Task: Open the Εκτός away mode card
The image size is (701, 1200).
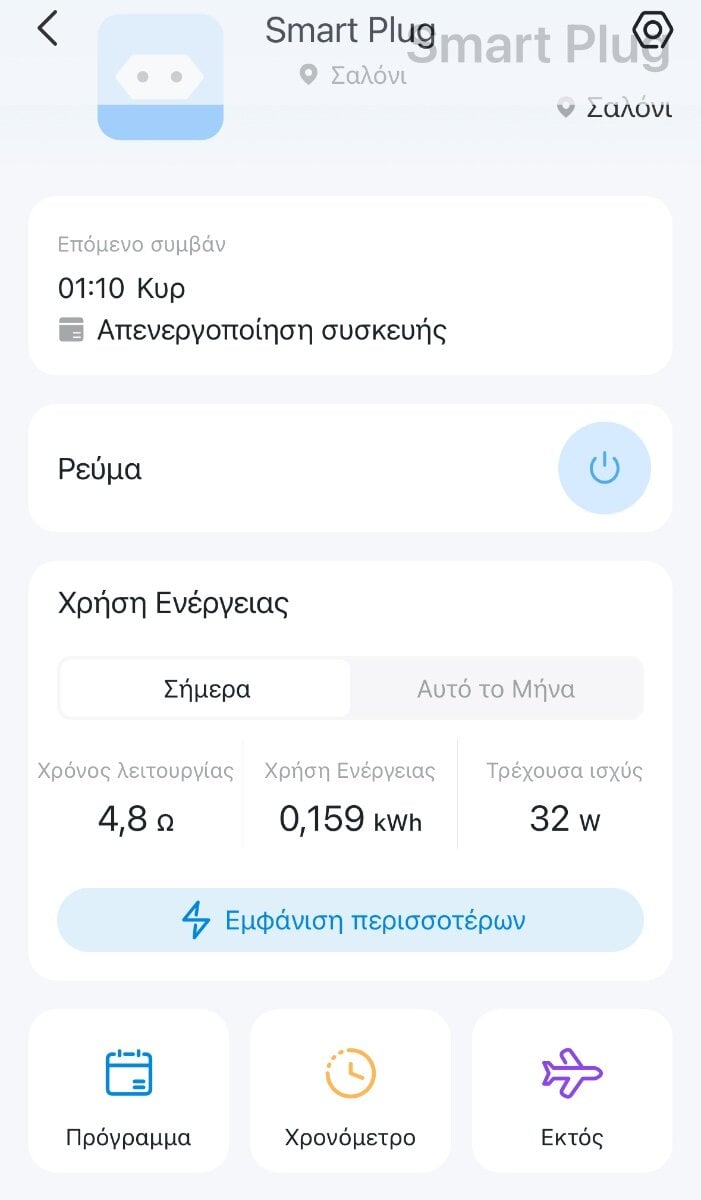Action: 572,1090
